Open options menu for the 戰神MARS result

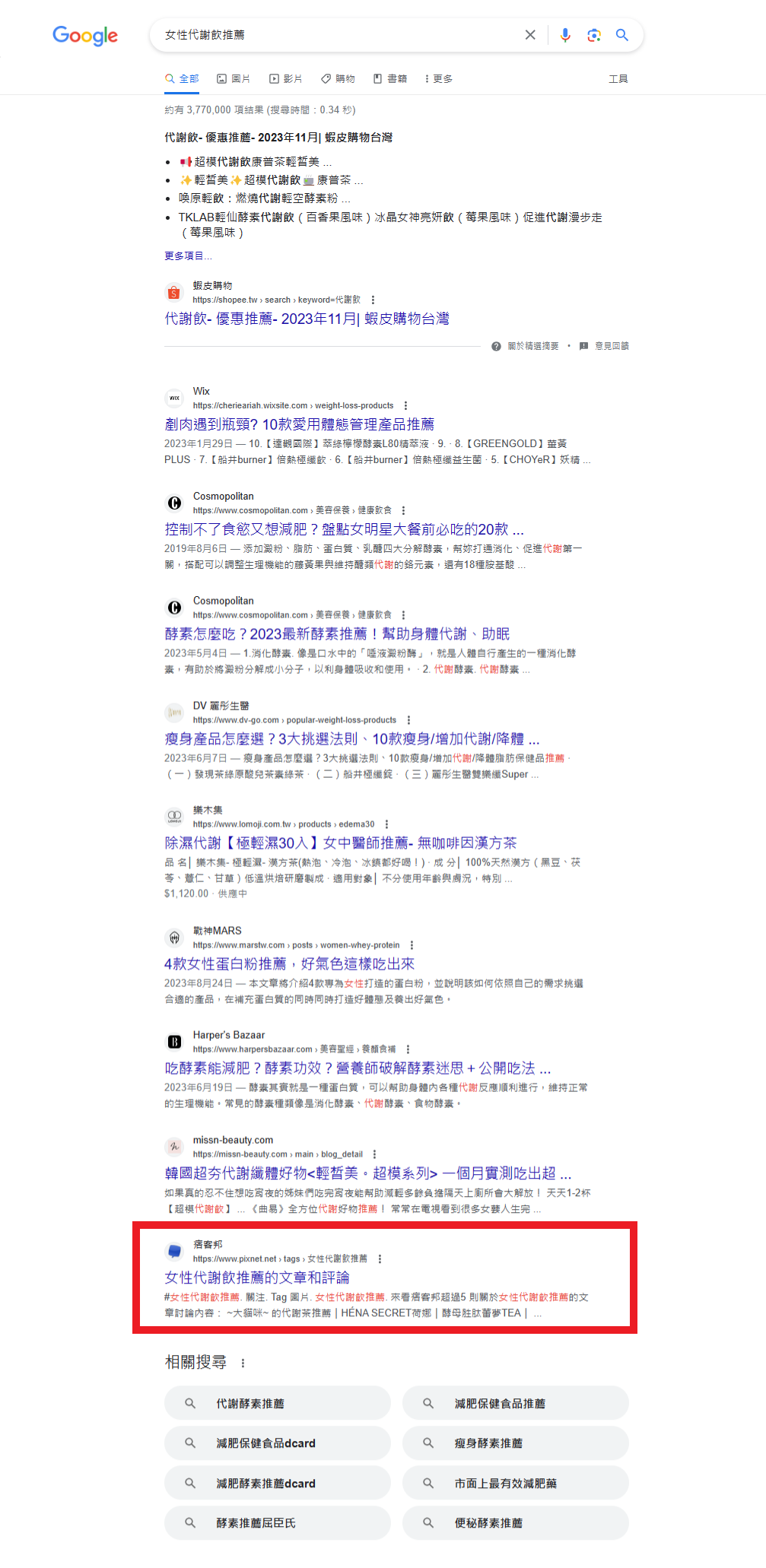tap(412, 945)
